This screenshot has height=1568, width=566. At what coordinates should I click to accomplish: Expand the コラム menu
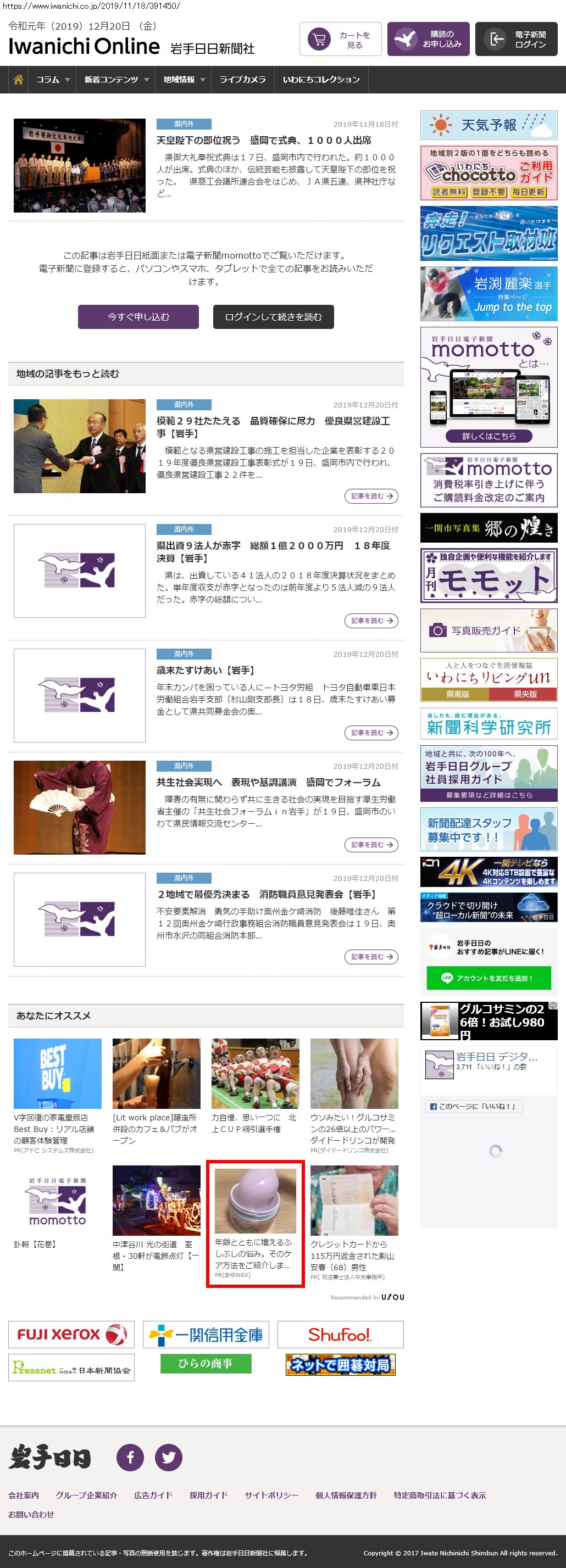coord(52,80)
